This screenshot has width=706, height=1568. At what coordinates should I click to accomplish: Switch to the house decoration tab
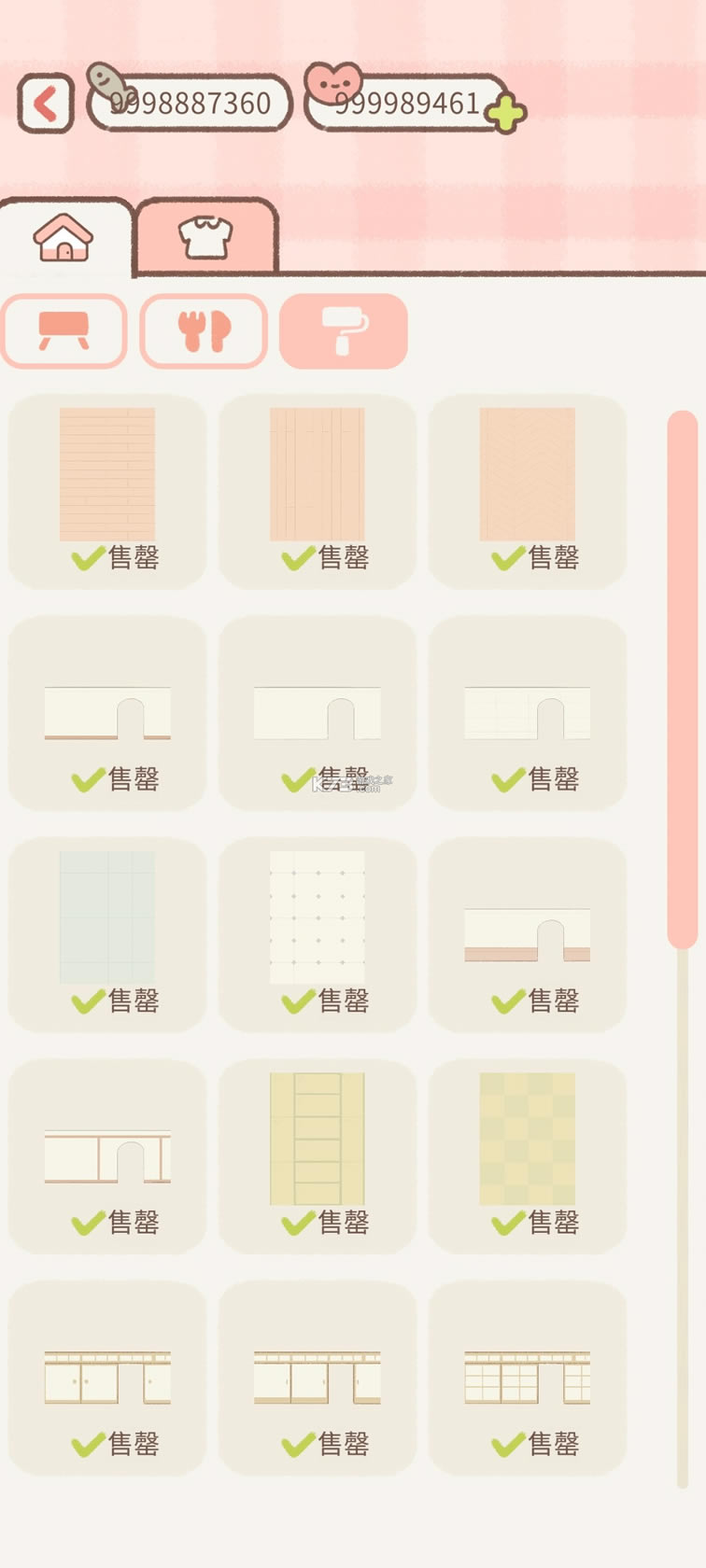click(64, 237)
